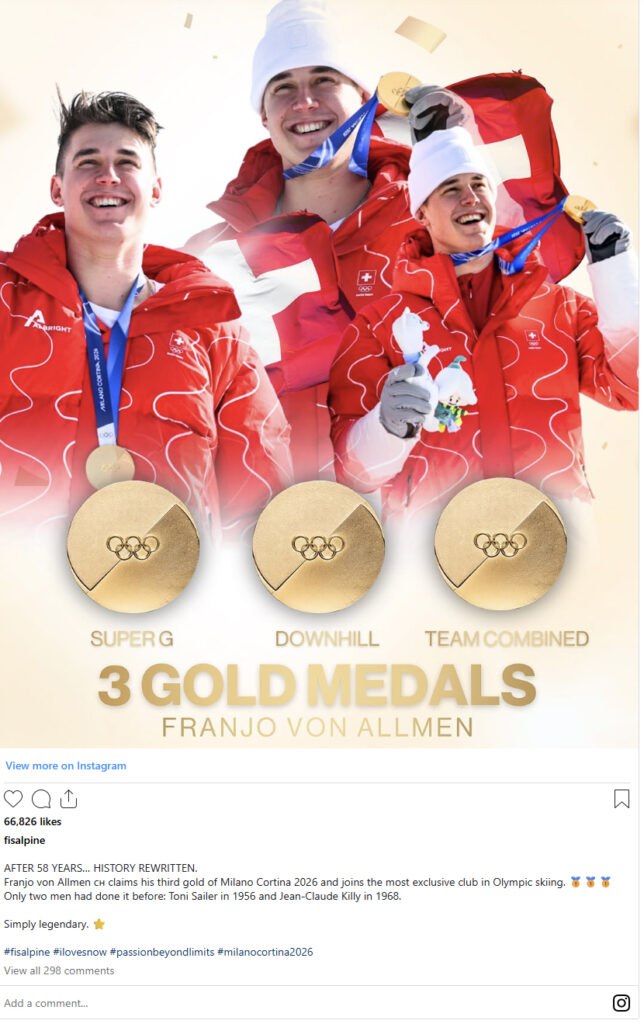Image resolution: width=644 pixels, height=1024 pixels.
Task: Open View more on Instagram link
Action: coord(66,766)
